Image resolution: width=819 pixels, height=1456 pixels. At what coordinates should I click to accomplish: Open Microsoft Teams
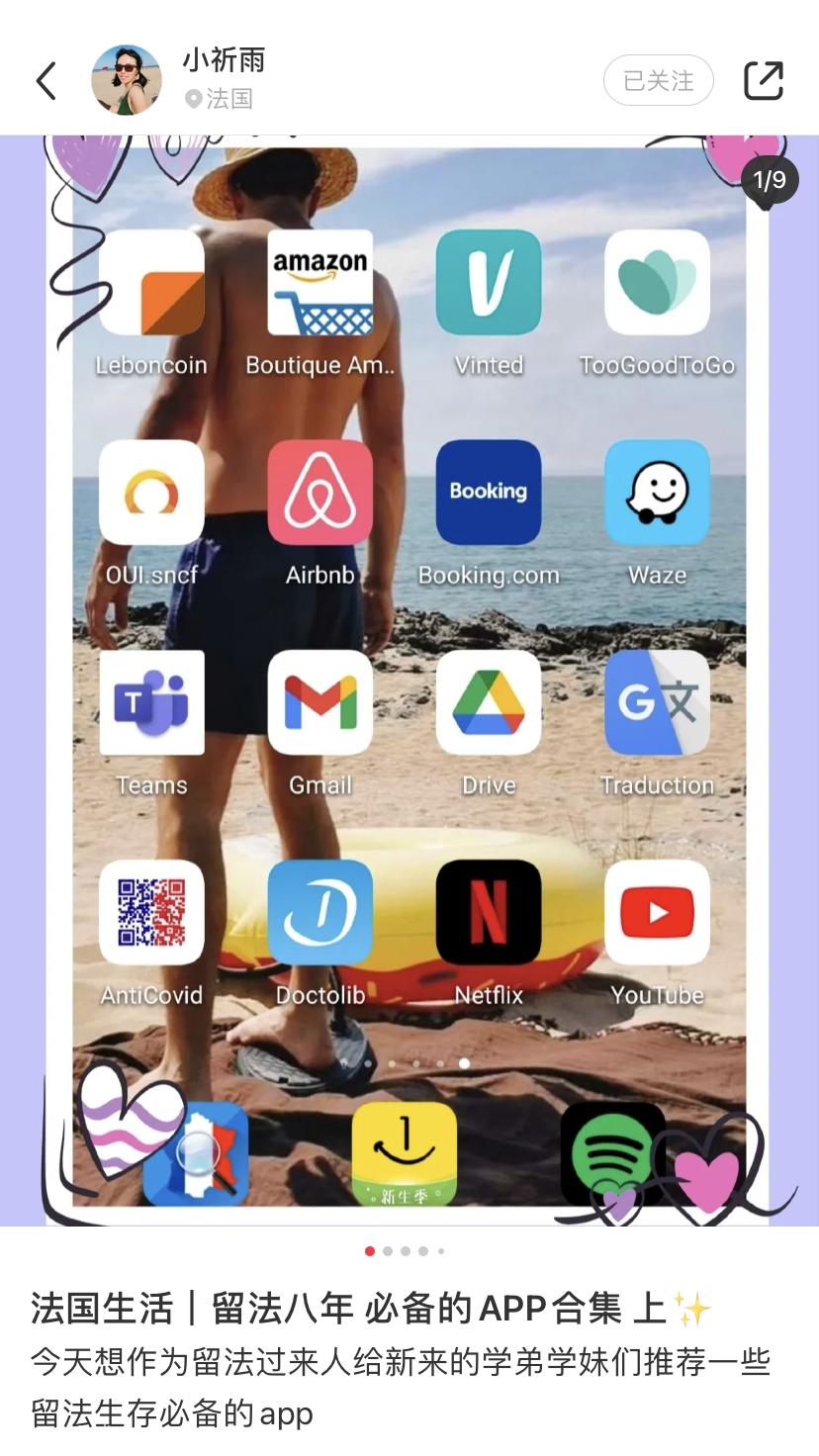(151, 703)
